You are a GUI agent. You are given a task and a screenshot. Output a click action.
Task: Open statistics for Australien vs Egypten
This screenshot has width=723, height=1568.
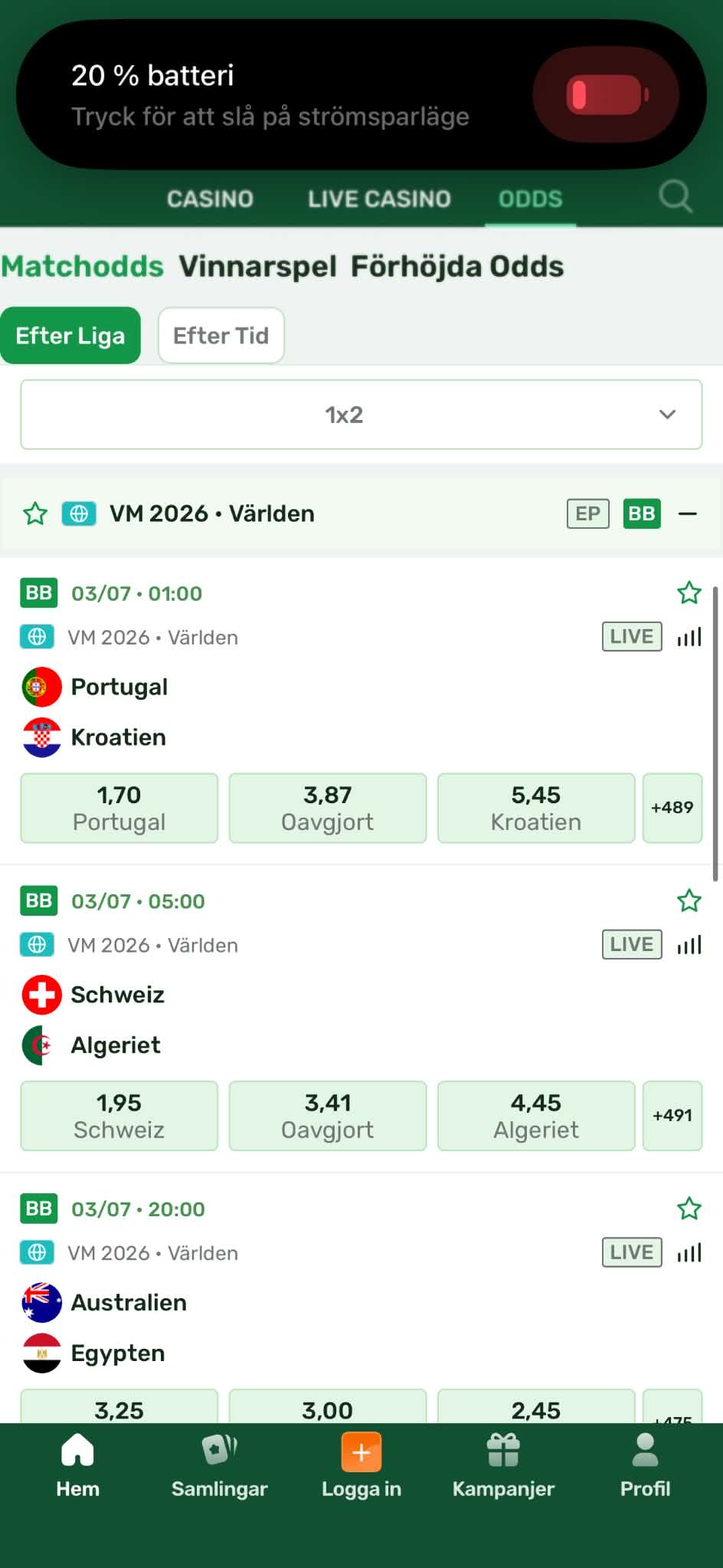pyautogui.click(x=689, y=1253)
